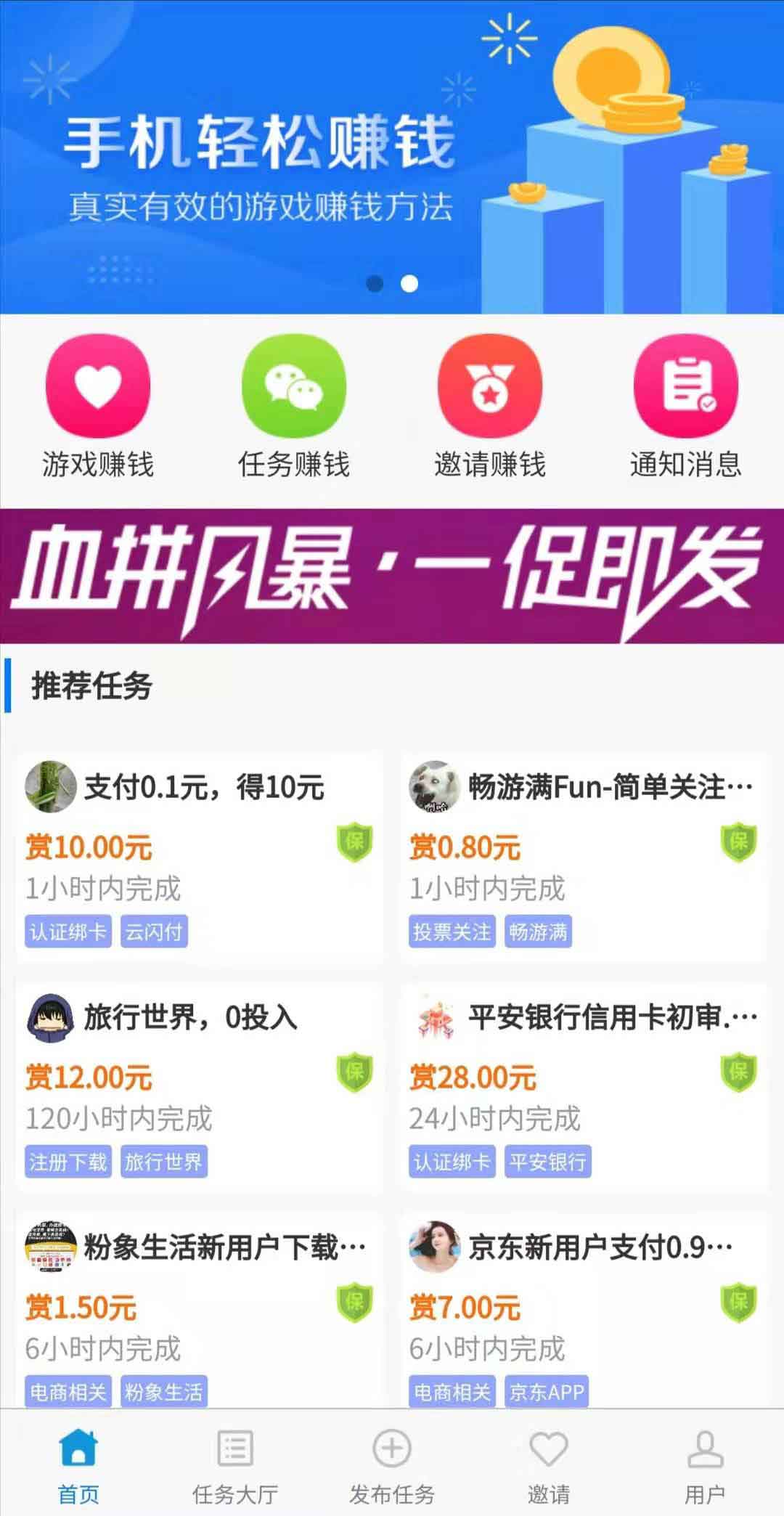Open 邀请赚钱 medal shortcut
The width and height of the screenshot is (784, 1516).
[490, 407]
